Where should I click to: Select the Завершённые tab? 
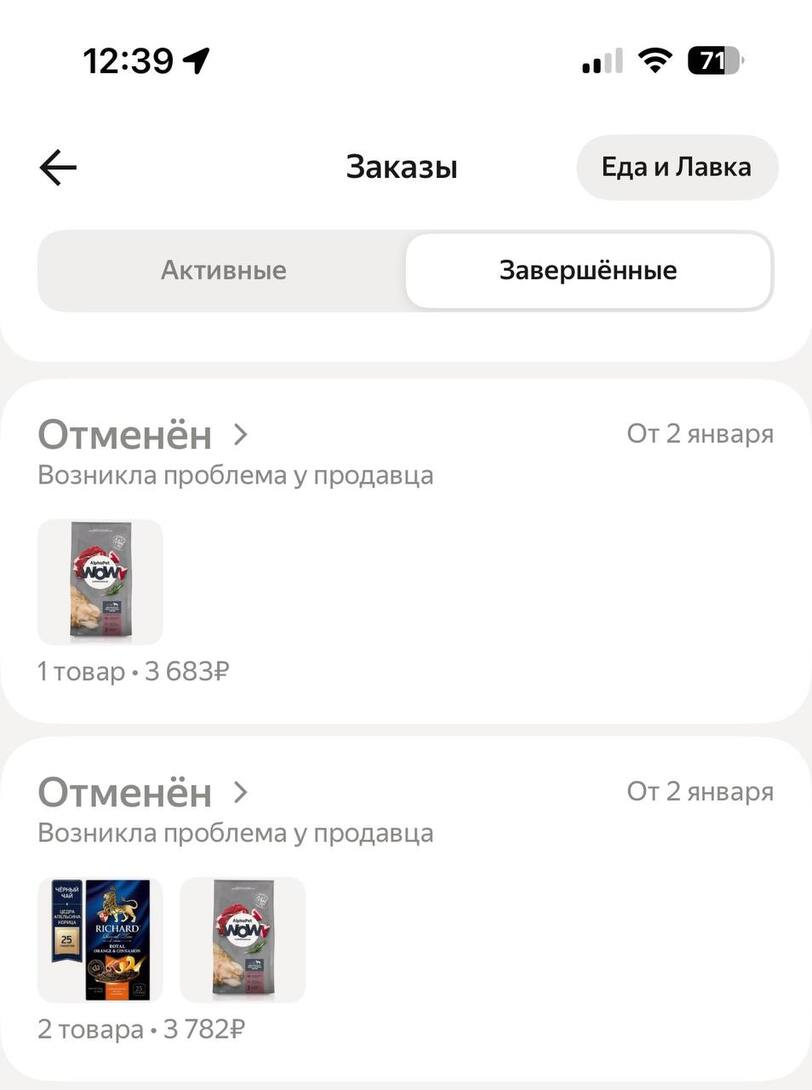click(x=588, y=270)
